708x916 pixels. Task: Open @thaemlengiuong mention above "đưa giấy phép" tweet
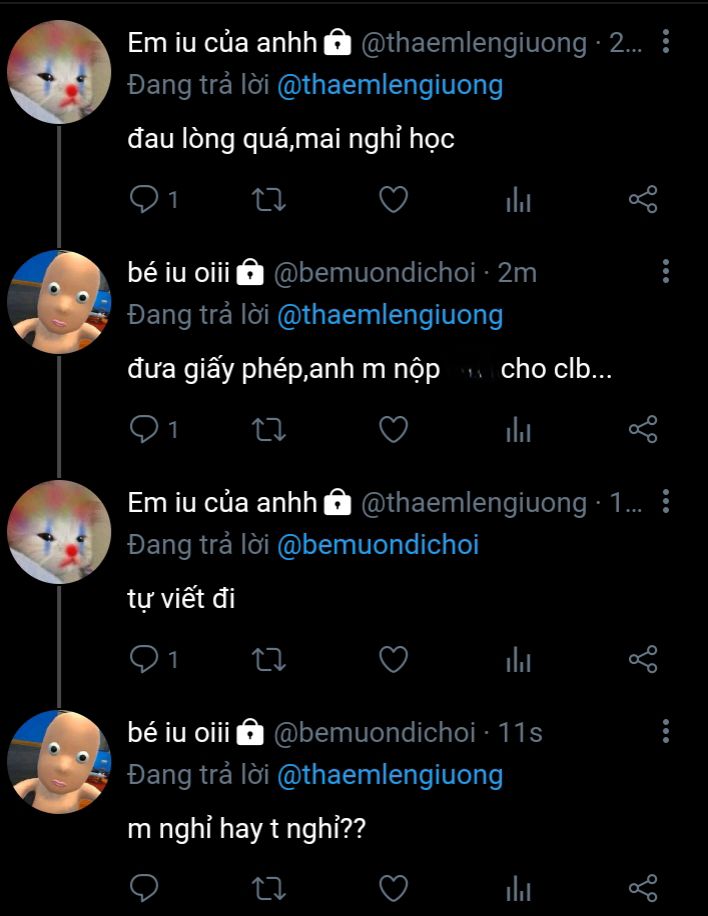[x=389, y=315]
